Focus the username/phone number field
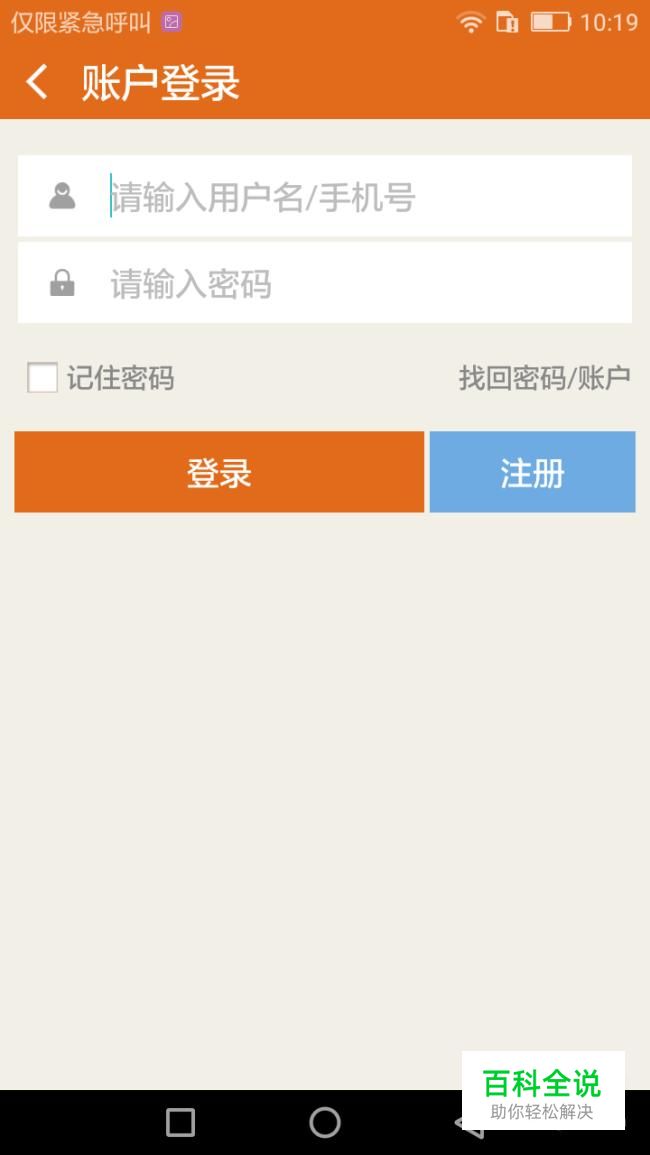This screenshot has width=650, height=1155. (x=324, y=196)
